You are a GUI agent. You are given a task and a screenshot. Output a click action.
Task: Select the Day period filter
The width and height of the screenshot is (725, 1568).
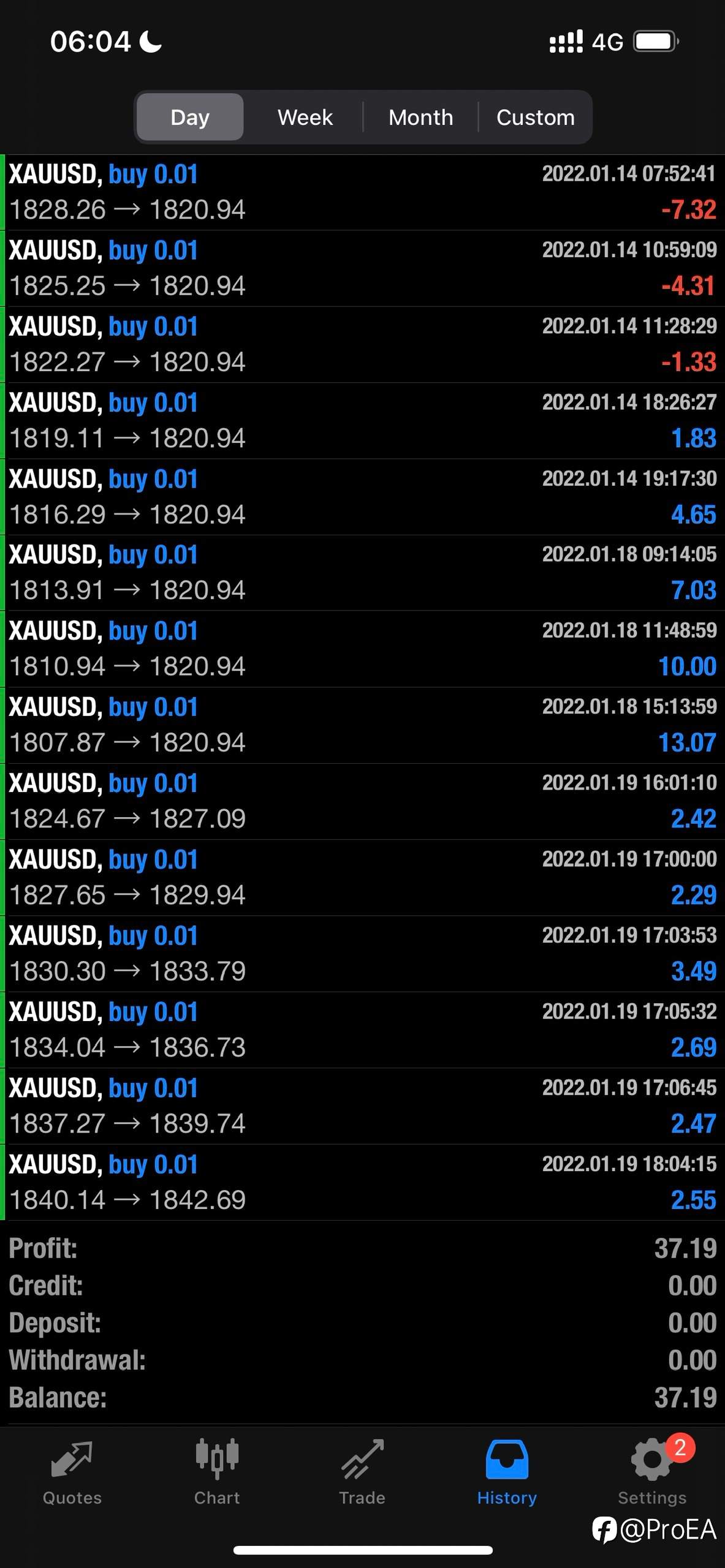click(x=190, y=117)
